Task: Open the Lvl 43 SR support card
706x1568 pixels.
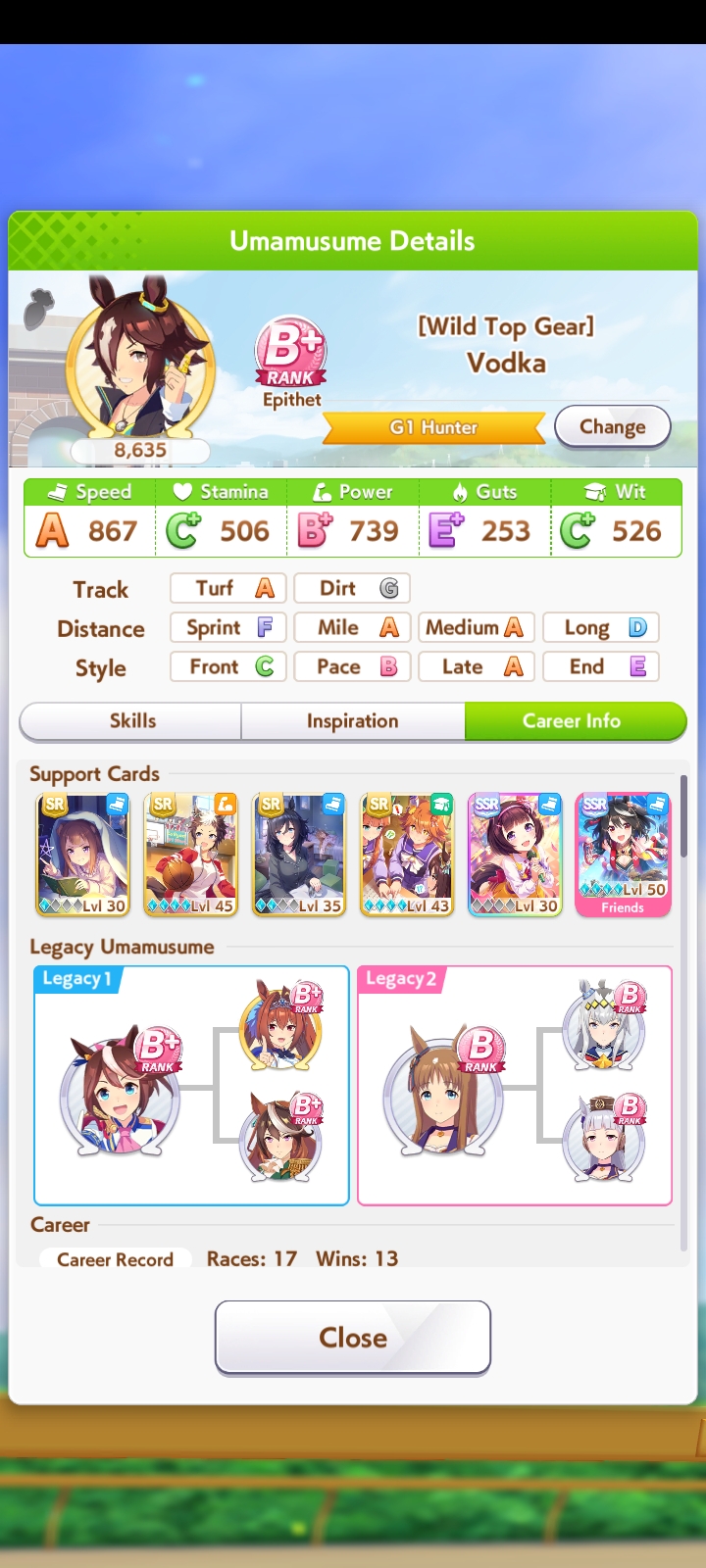Action: (x=407, y=855)
